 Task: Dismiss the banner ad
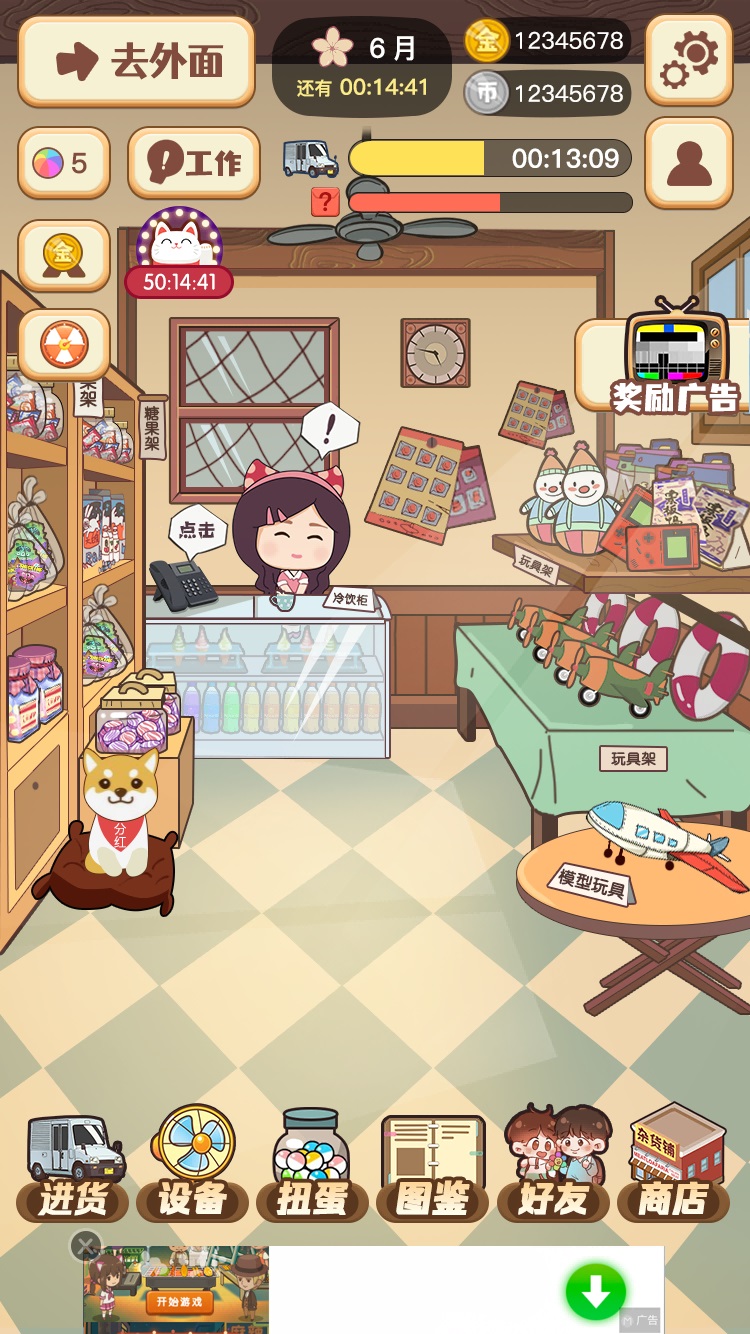tap(86, 1246)
